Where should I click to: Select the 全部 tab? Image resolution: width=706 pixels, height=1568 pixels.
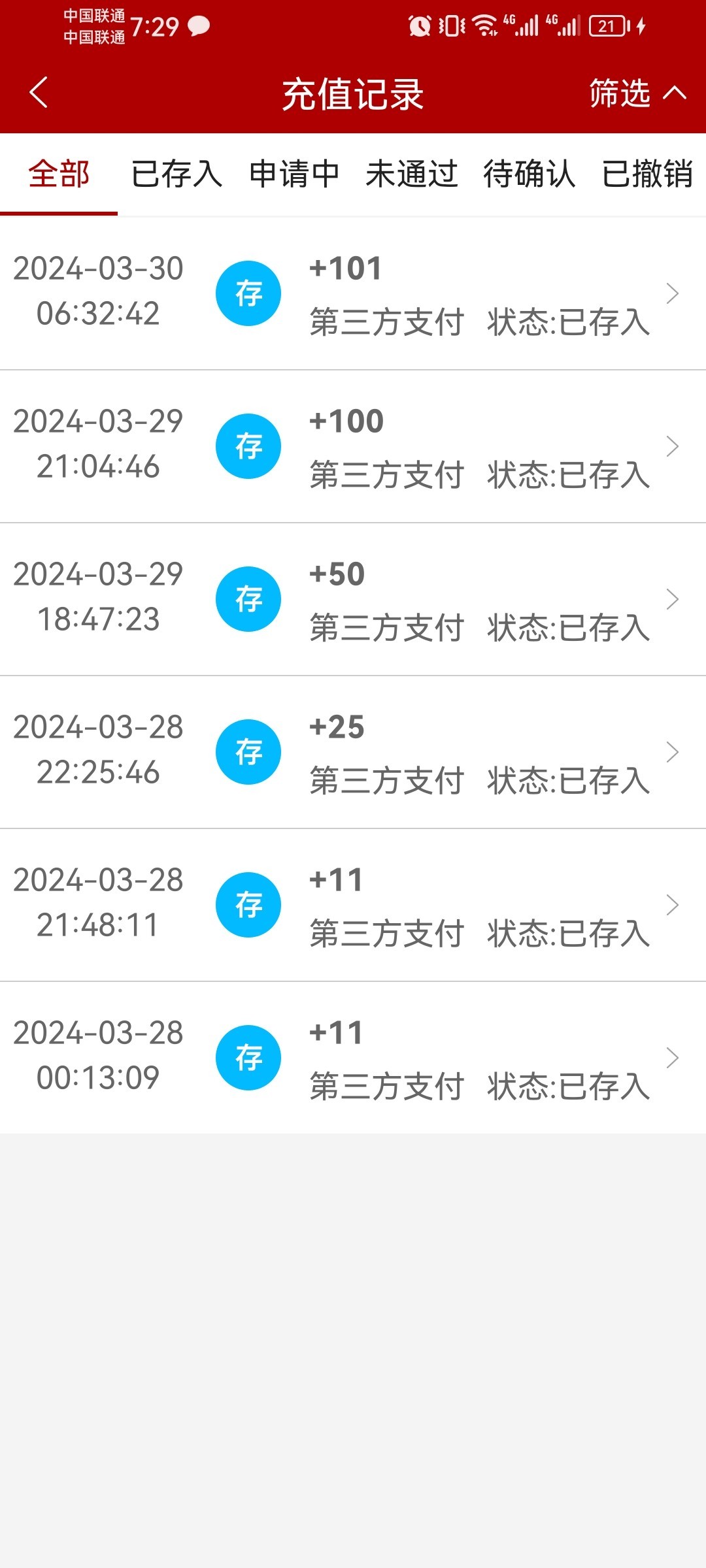coord(59,174)
